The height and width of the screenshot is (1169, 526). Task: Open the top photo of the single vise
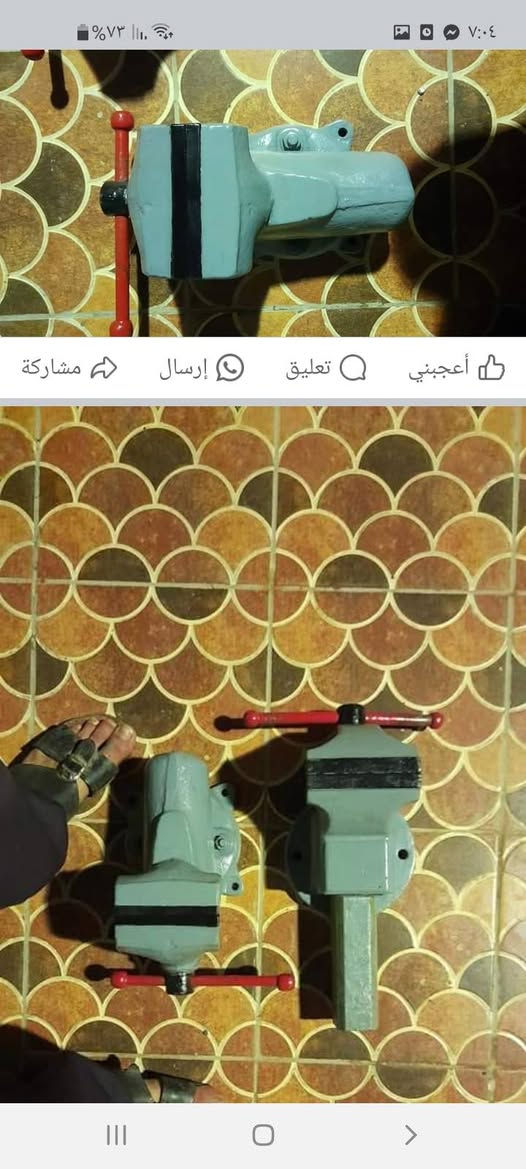263,193
